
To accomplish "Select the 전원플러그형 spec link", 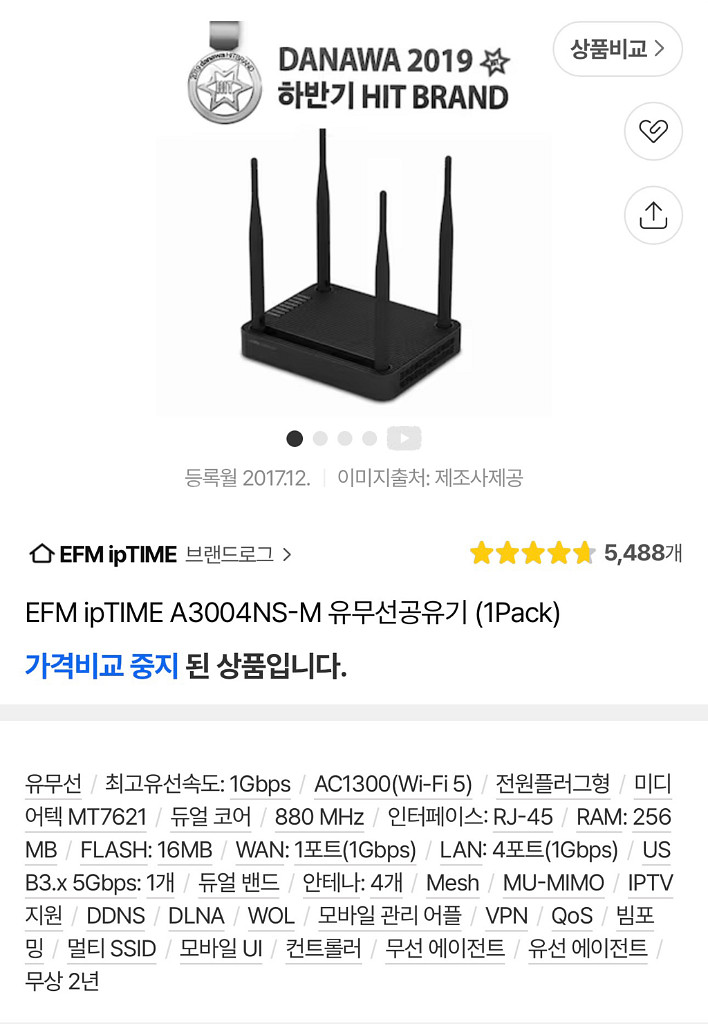I will point(553,784).
